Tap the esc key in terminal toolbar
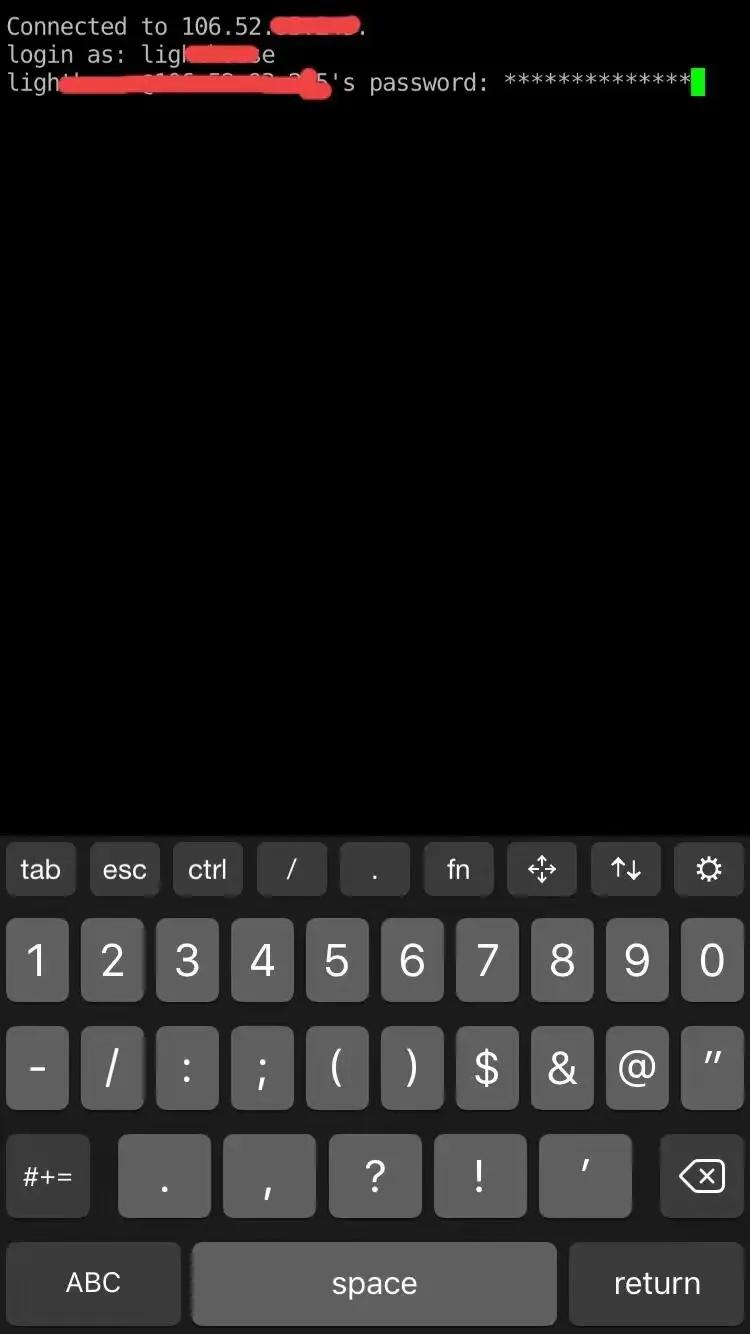Screen dimensions: 750x1334 click(x=124, y=869)
